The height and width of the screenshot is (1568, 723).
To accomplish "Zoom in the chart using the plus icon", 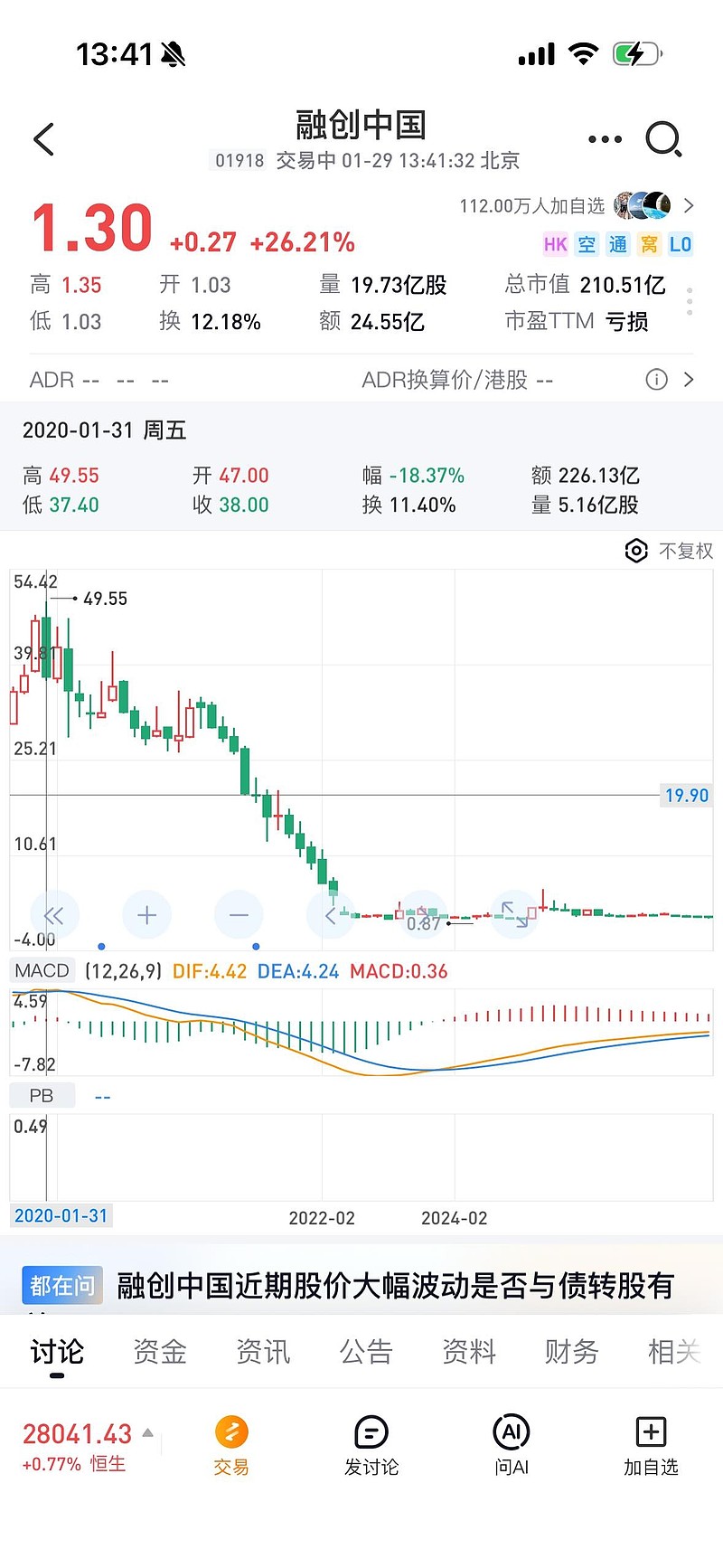I will [x=146, y=915].
